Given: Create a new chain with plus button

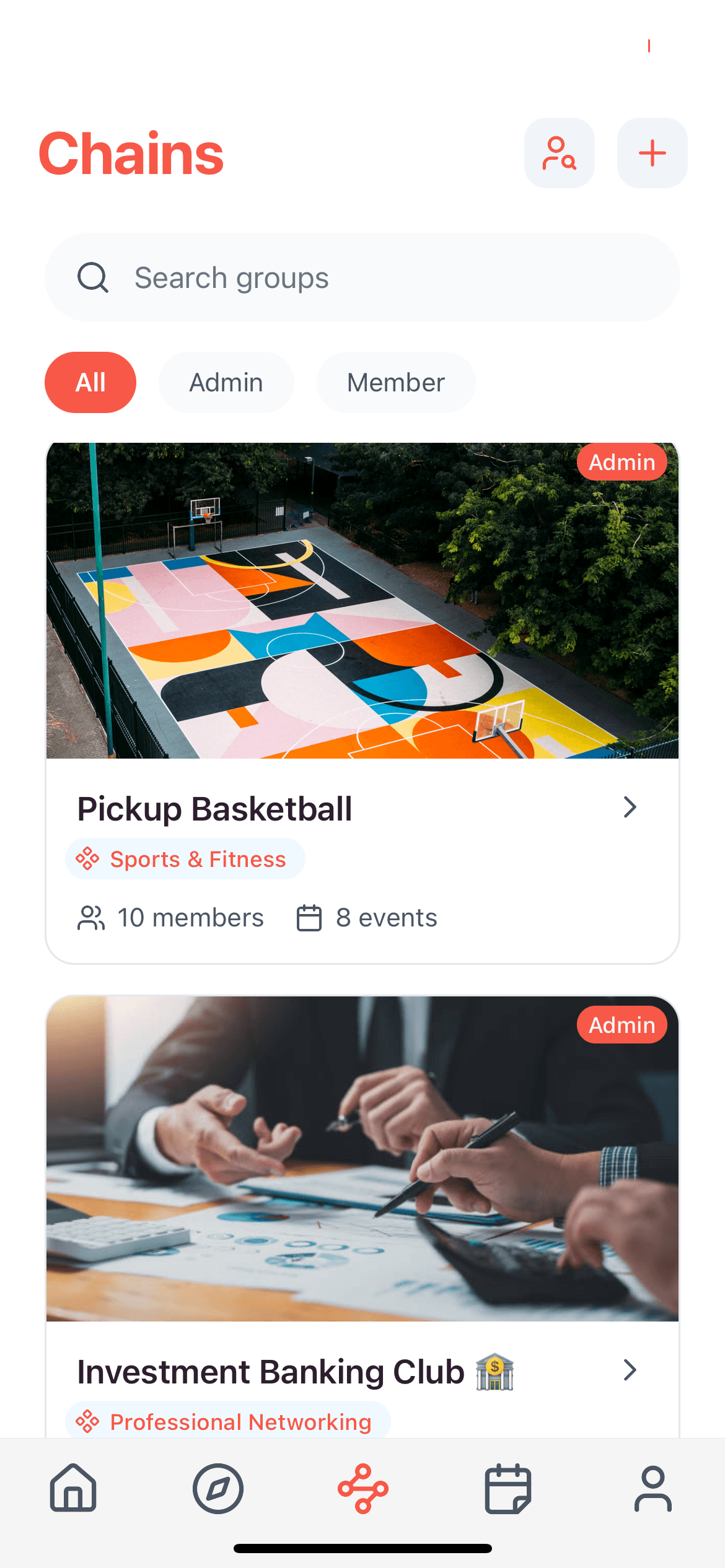Looking at the screenshot, I should point(652,153).
